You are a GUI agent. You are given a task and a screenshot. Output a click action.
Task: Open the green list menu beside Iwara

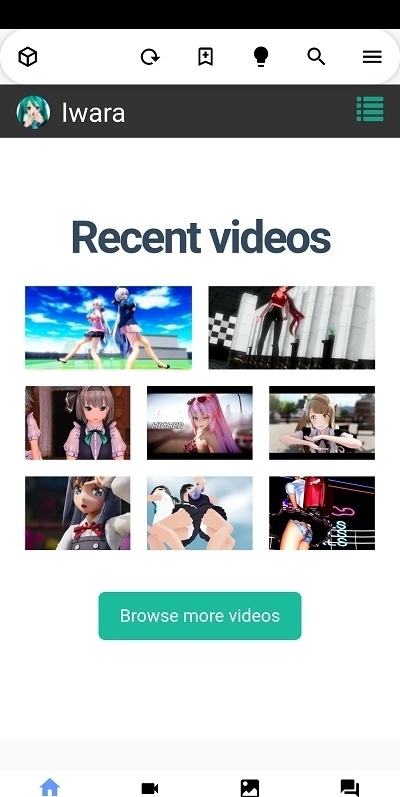click(370, 109)
